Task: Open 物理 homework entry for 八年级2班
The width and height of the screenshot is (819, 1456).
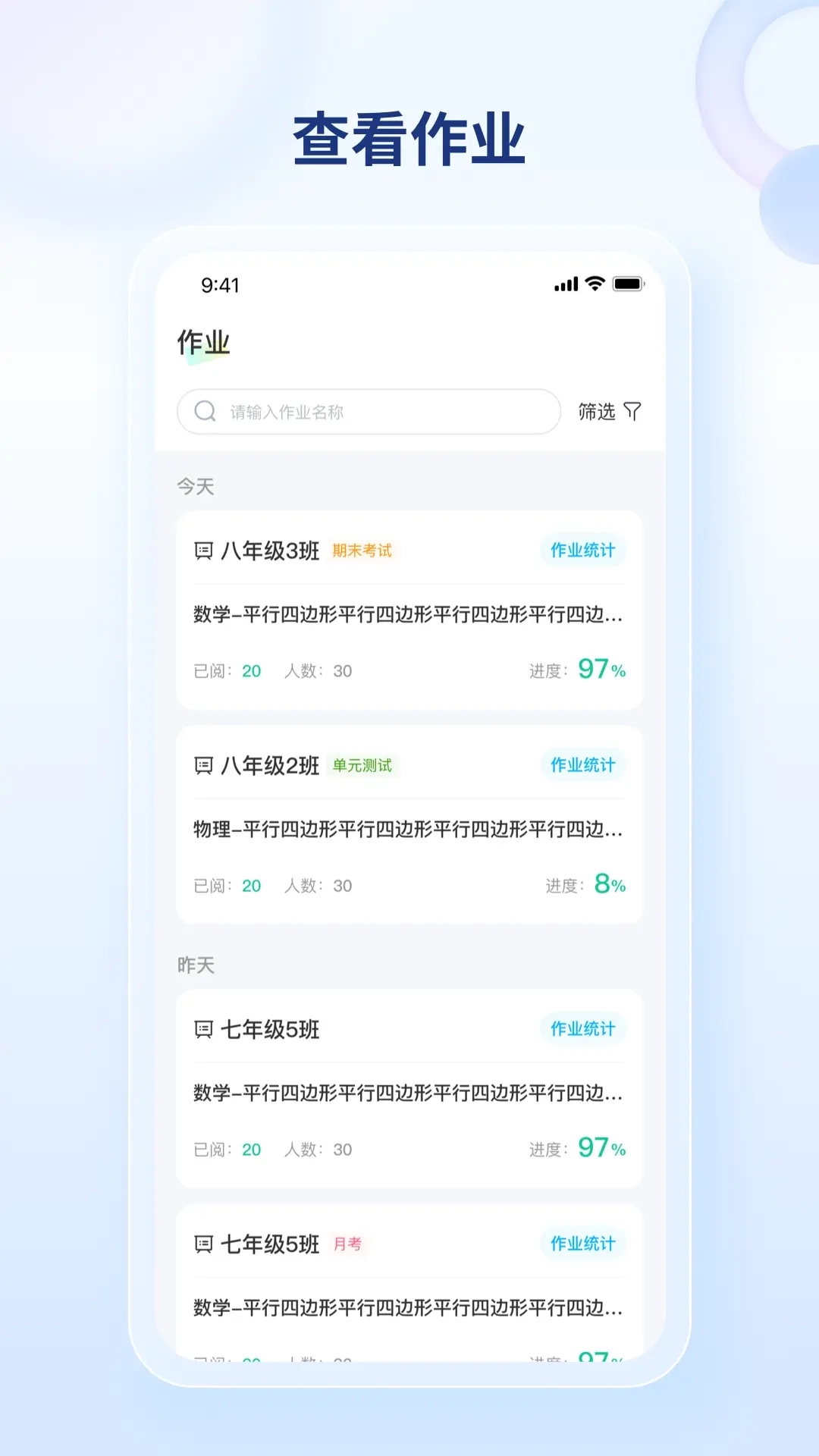Action: 409,830
